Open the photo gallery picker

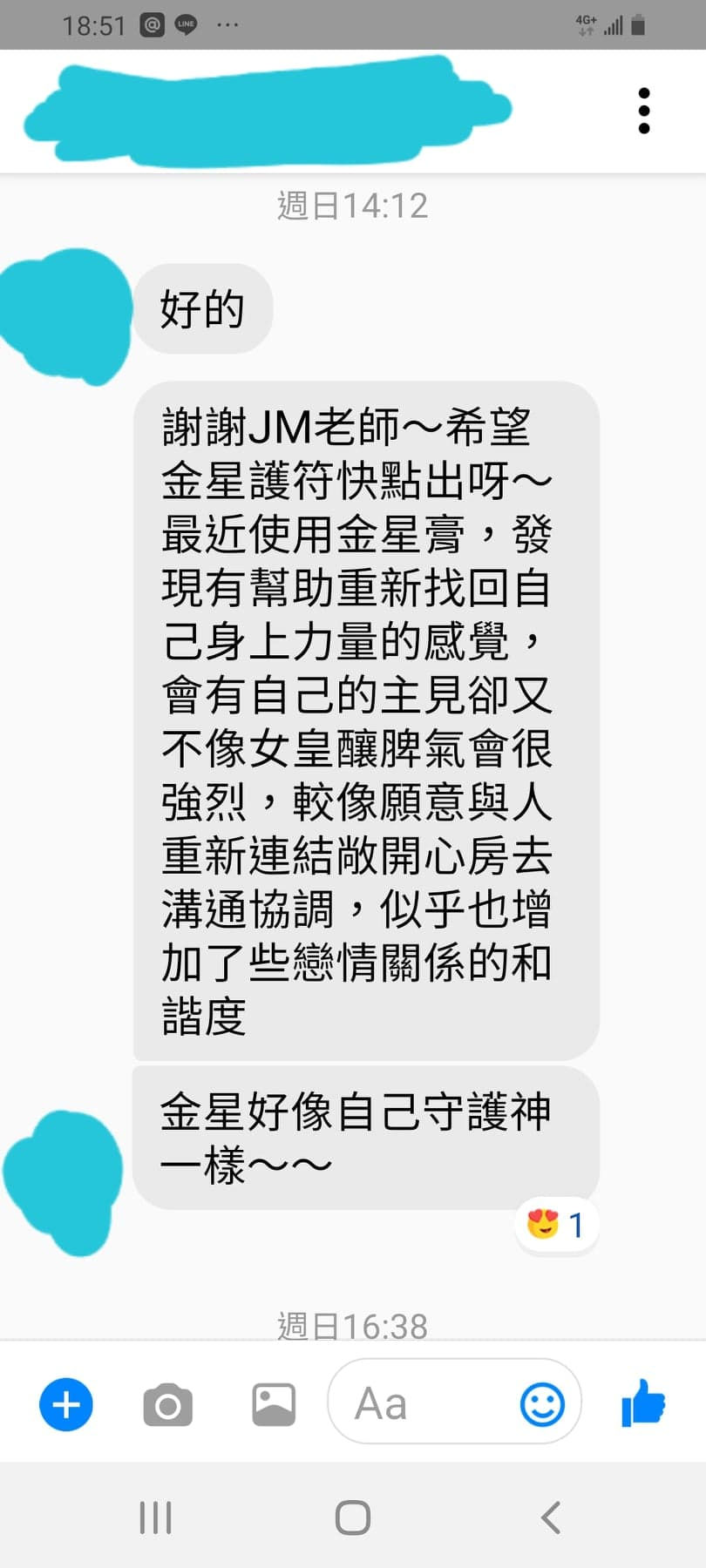click(274, 1404)
